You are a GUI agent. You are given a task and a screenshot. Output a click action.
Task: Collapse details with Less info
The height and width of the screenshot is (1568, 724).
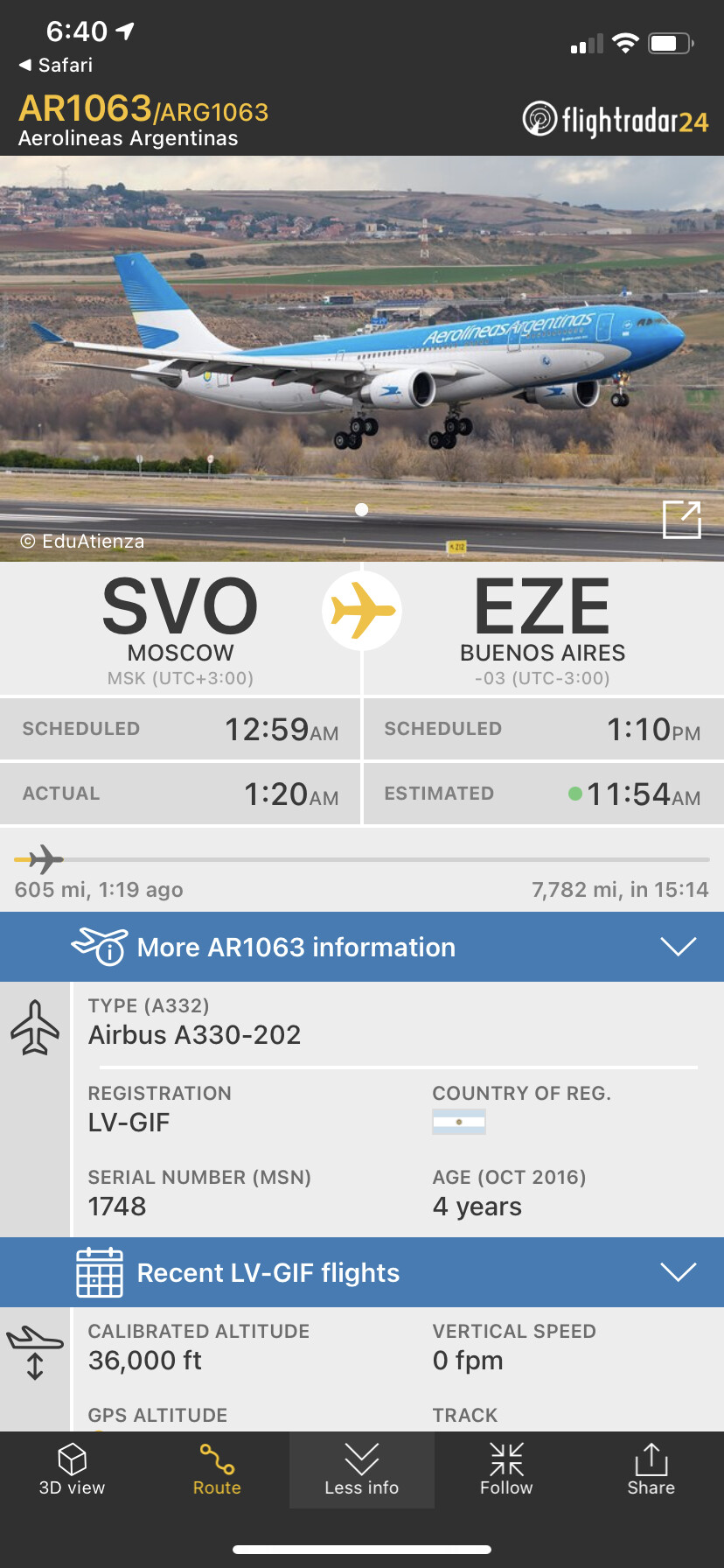pyautogui.click(x=361, y=1470)
